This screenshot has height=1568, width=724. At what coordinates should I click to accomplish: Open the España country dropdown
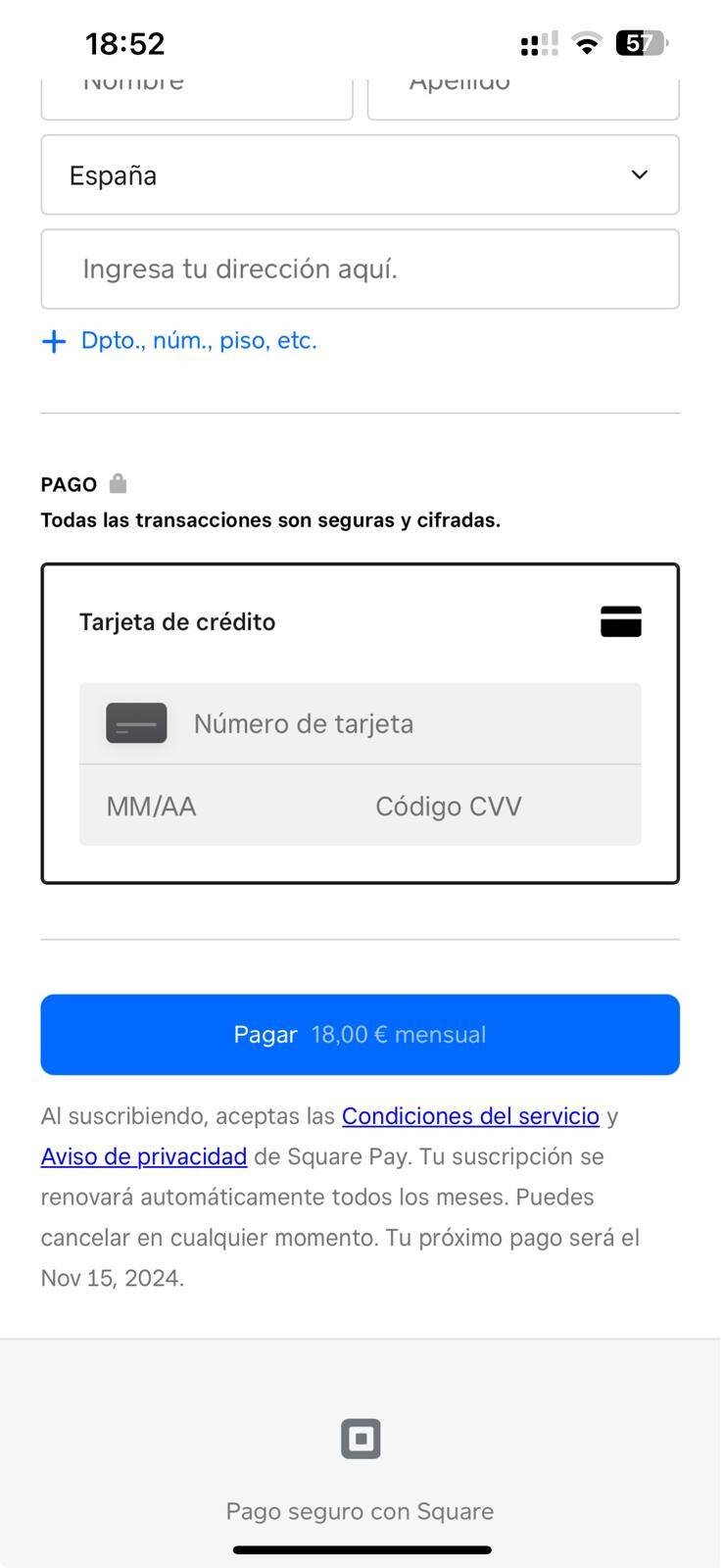[x=360, y=175]
